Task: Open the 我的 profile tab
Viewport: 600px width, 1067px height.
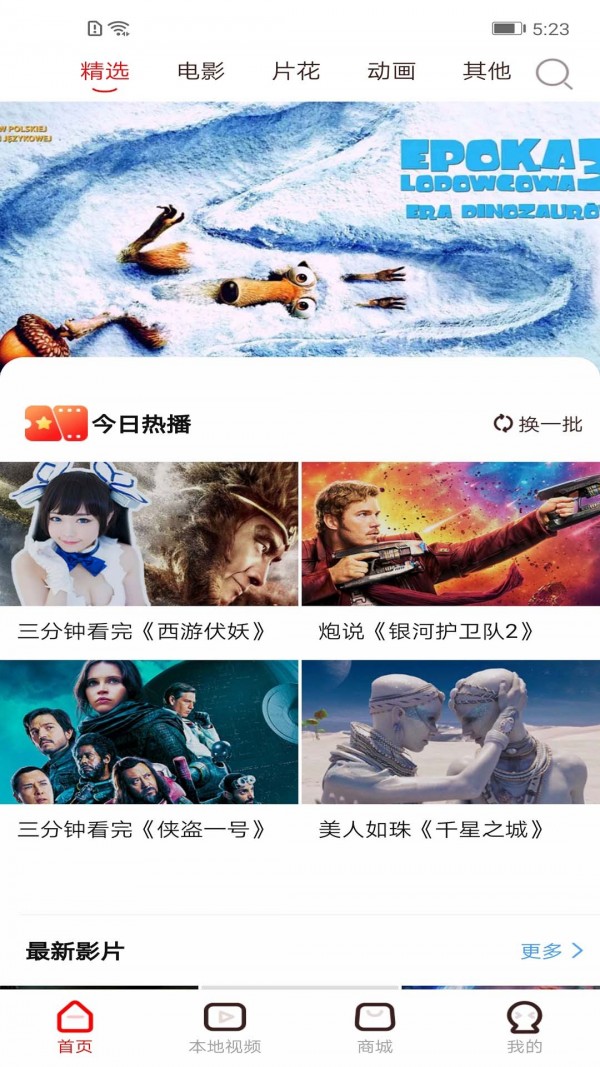Action: coord(525,1028)
